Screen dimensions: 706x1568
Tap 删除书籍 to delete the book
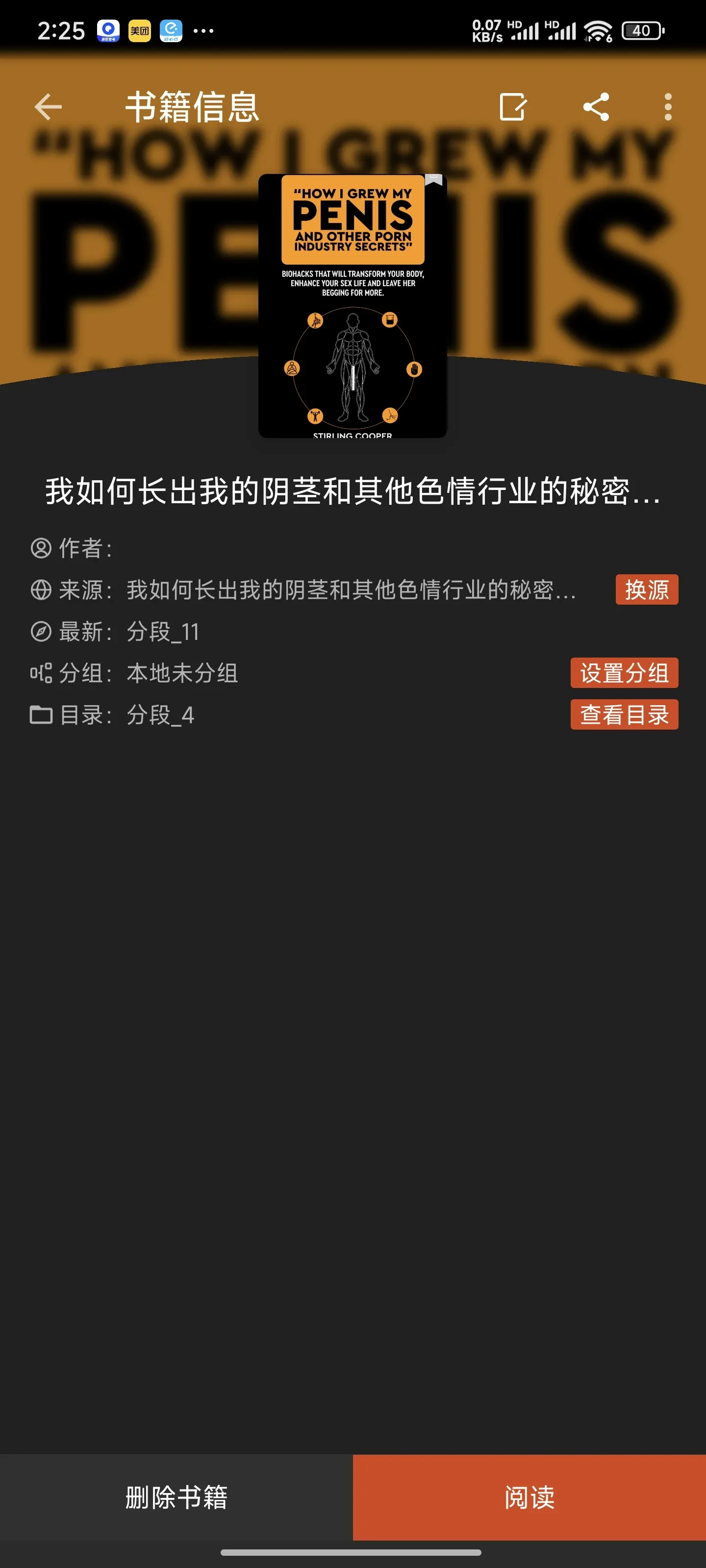(176, 1497)
